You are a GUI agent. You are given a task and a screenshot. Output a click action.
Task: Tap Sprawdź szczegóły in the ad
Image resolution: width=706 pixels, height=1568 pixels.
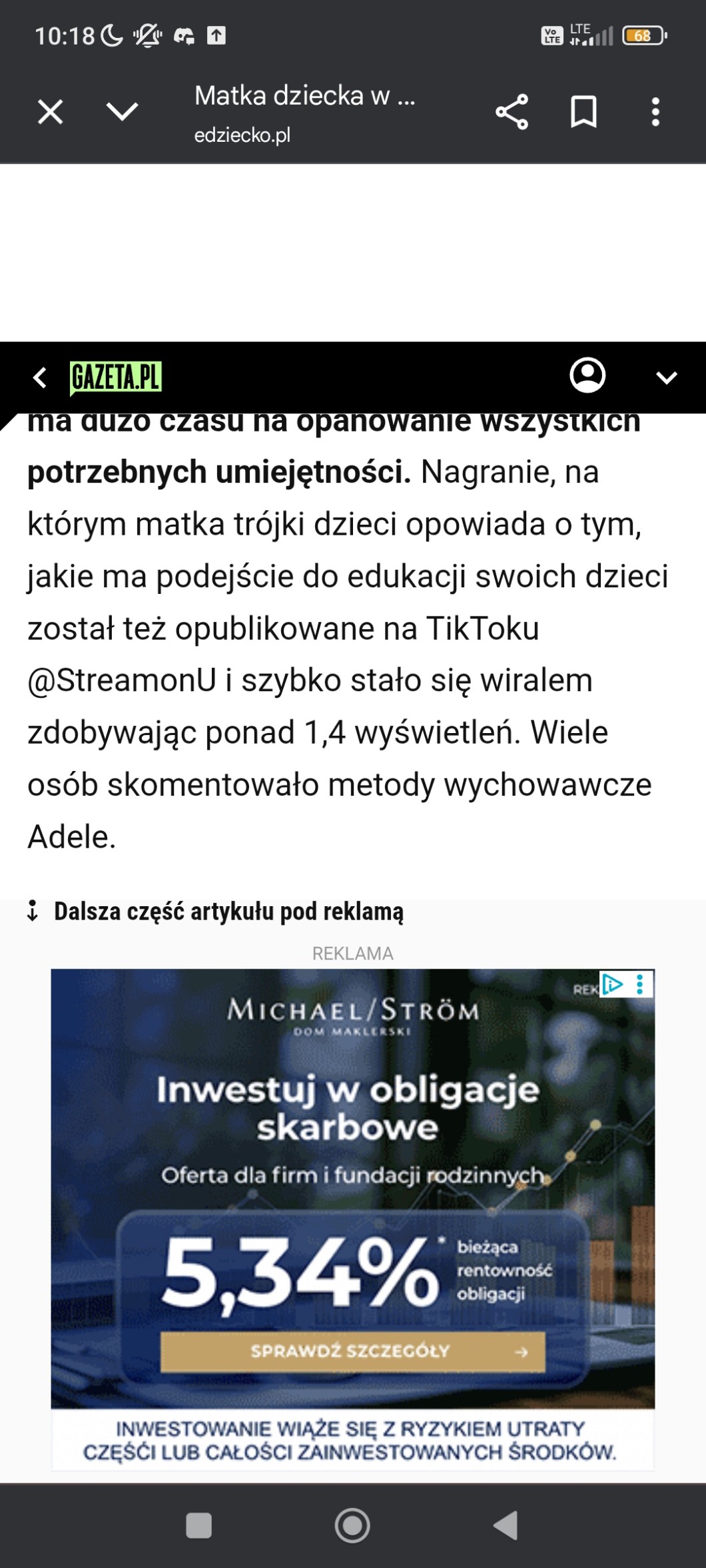(x=352, y=1351)
